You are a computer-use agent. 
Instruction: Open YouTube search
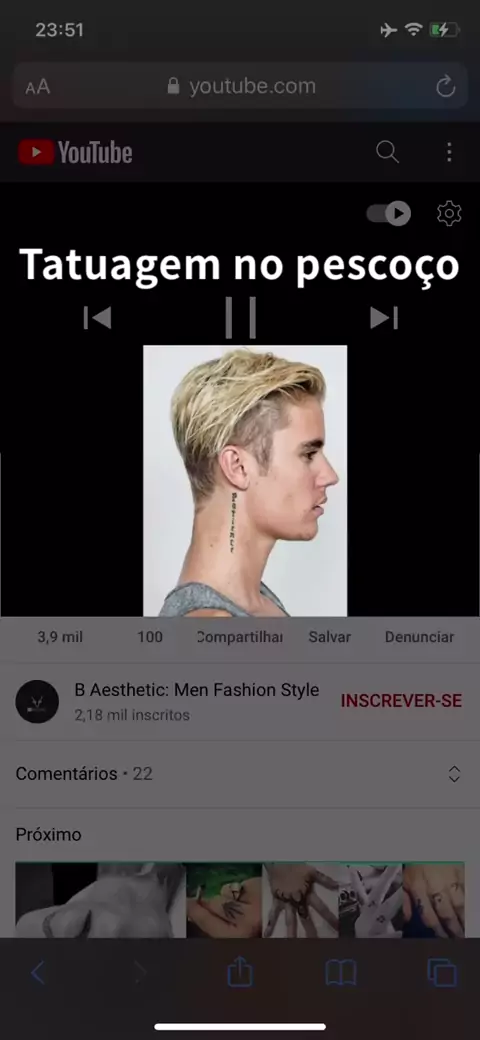[x=387, y=153]
